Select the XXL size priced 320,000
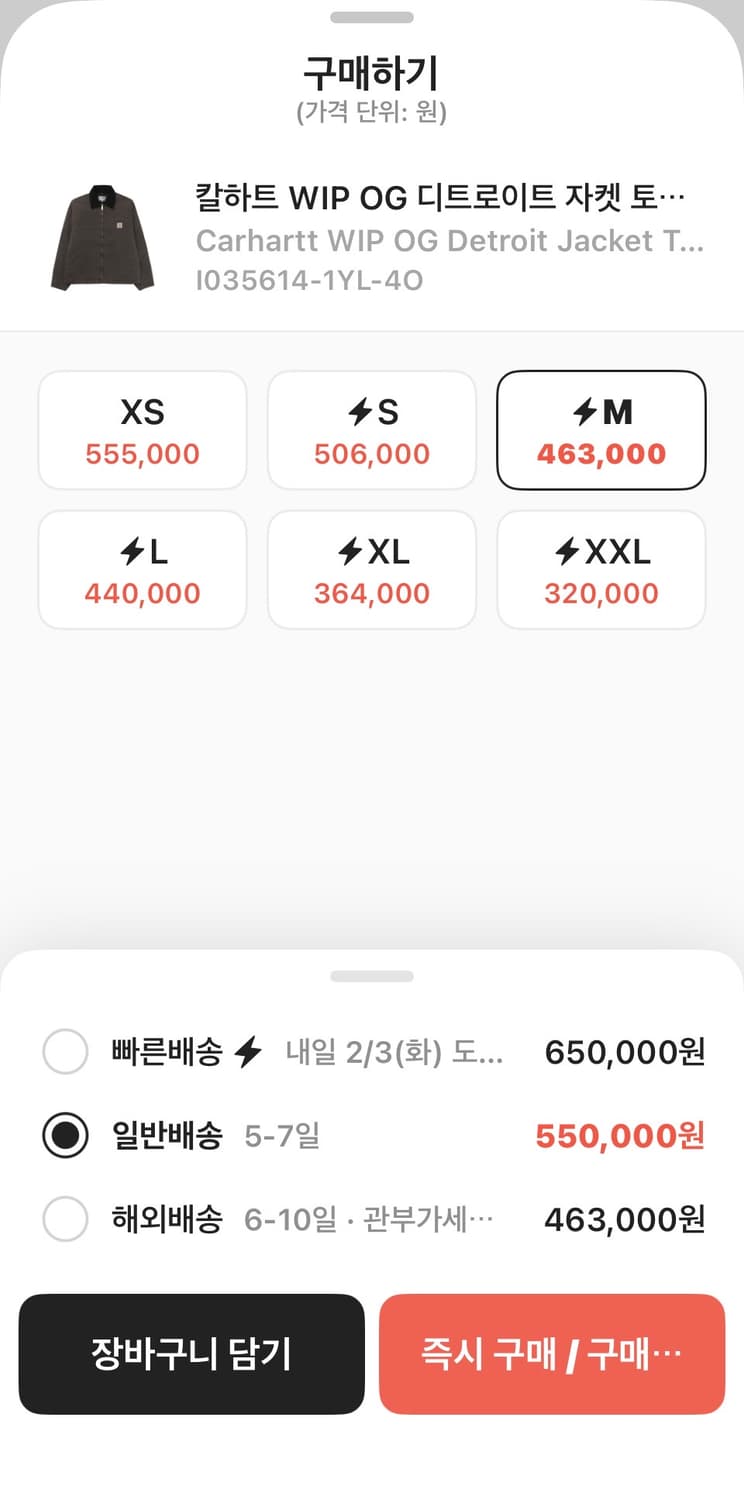 pyautogui.click(x=600, y=569)
